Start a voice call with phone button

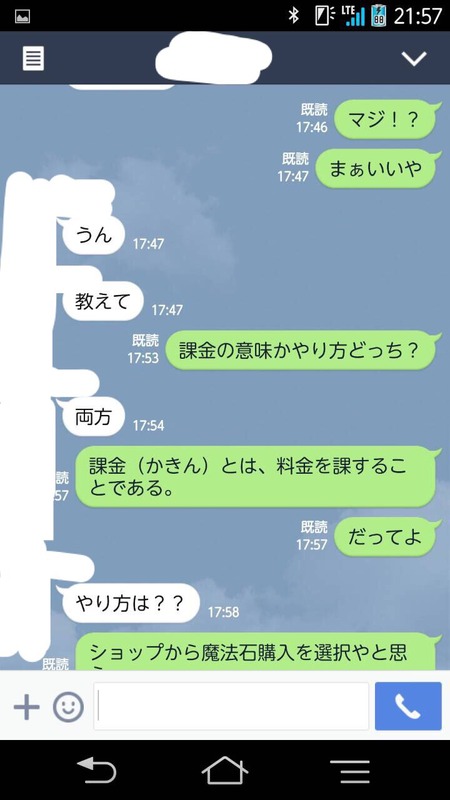[x=408, y=706]
